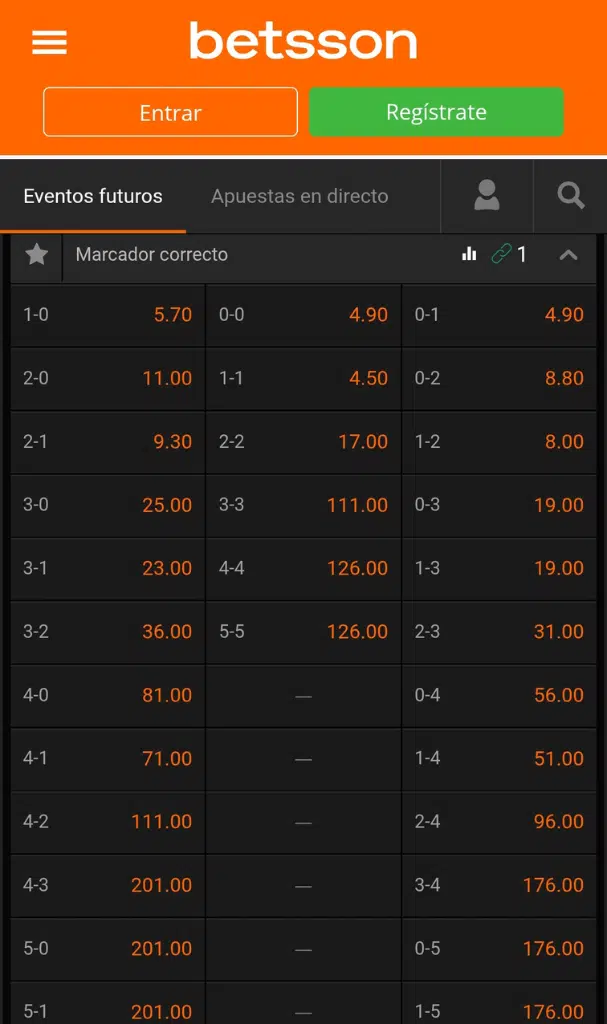Select 2-4 score at 96.00
607x1024 pixels.
[499, 821]
